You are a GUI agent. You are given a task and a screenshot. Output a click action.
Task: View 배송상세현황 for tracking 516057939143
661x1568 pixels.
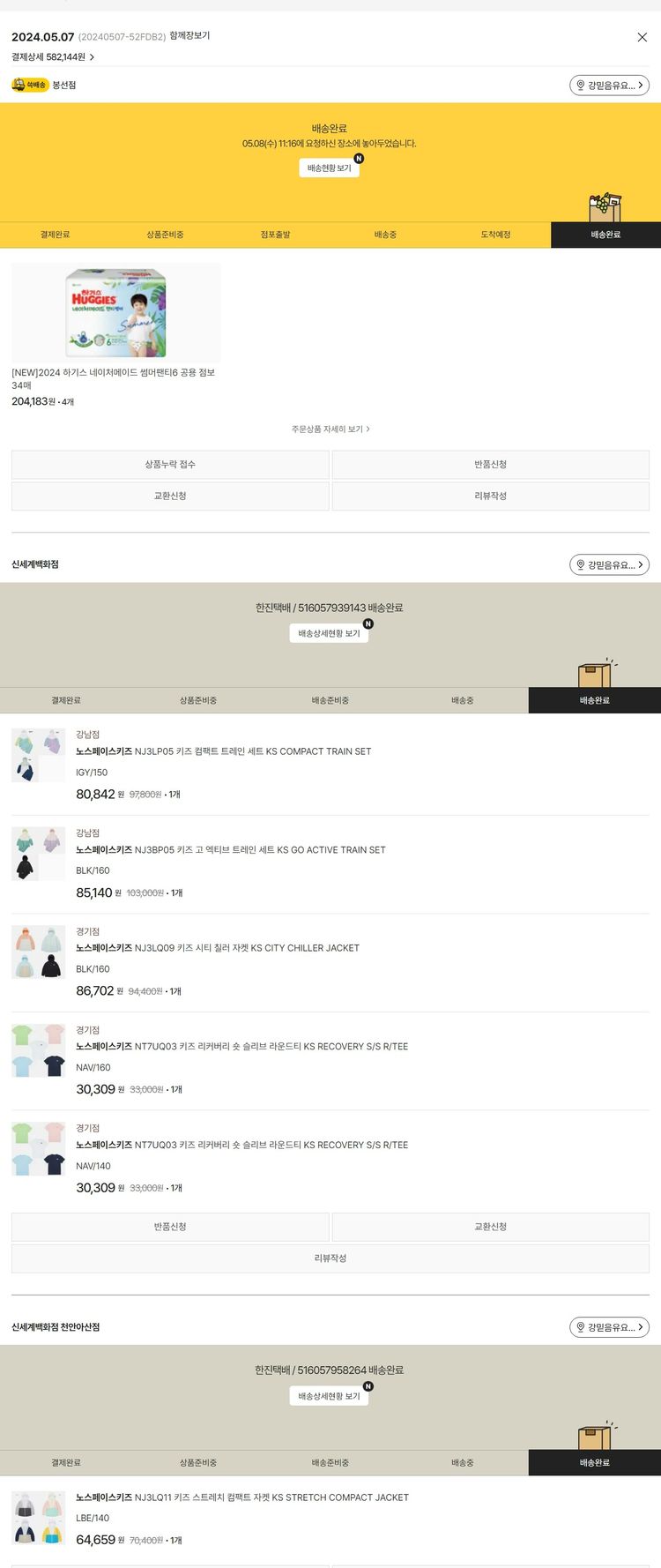coord(329,633)
